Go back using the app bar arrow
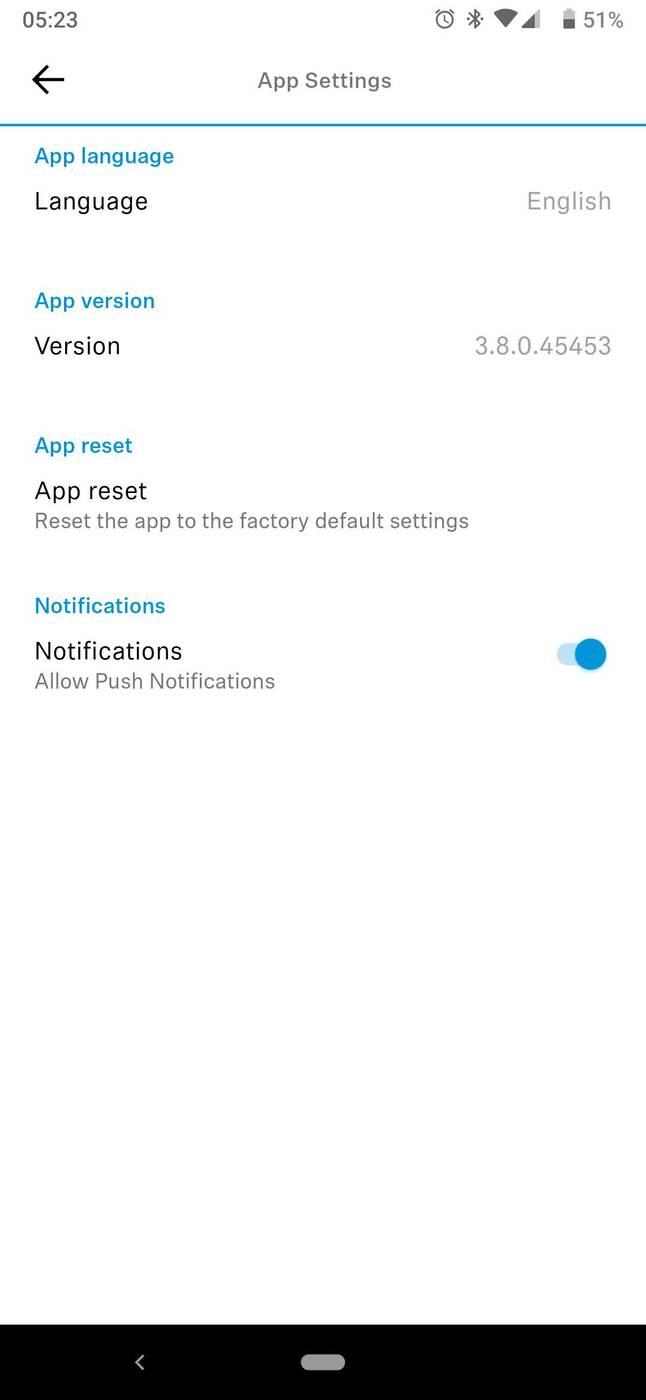The image size is (646, 1400). 48,80
